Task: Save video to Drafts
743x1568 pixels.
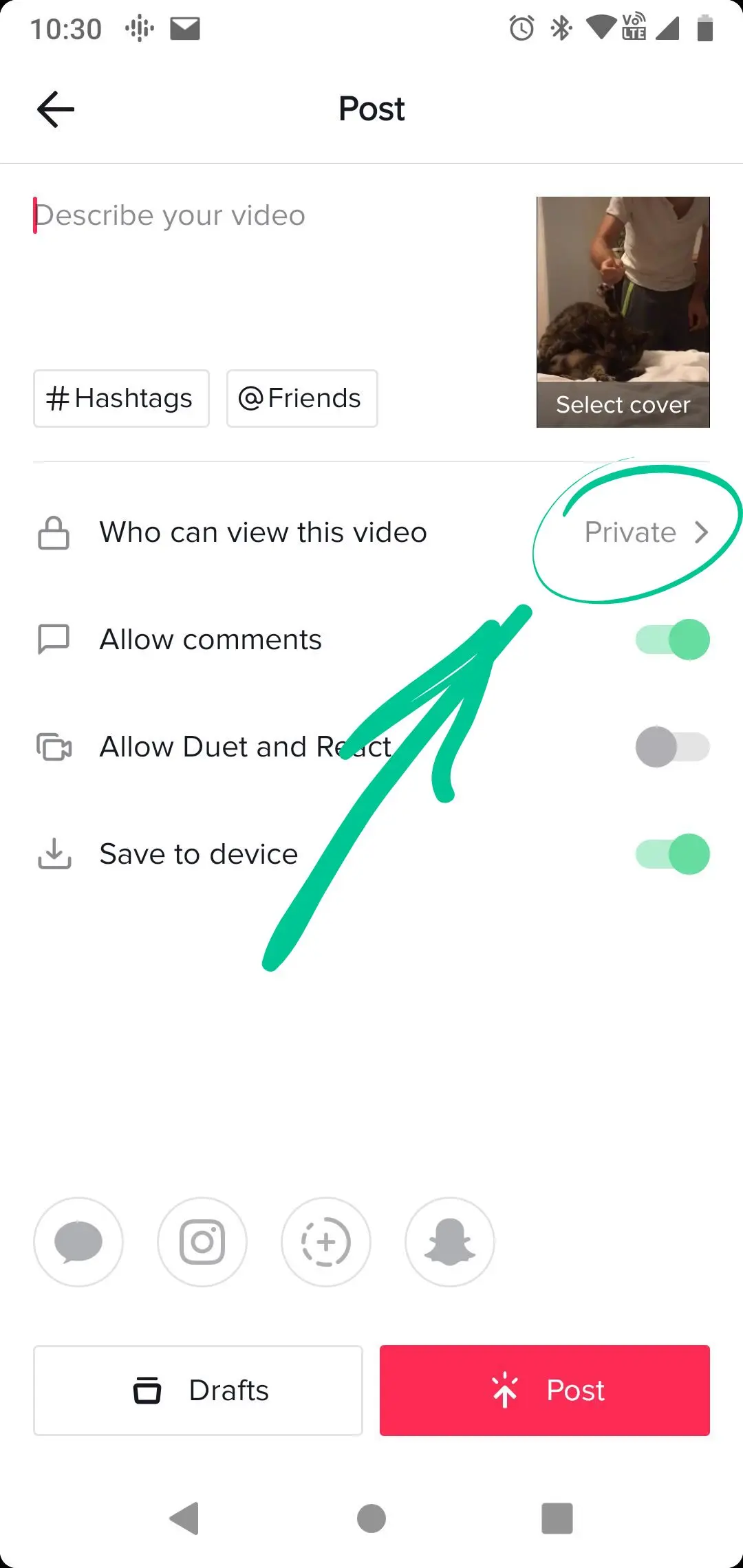Action: (x=198, y=1391)
